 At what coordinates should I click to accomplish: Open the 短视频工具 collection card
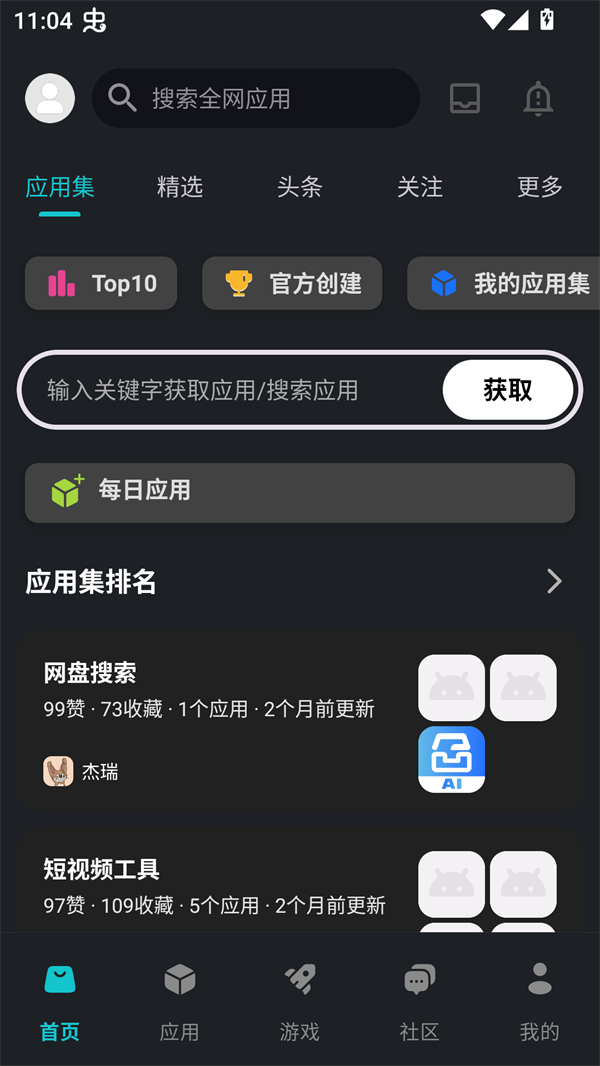pyautogui.click(x=220, y=885)
